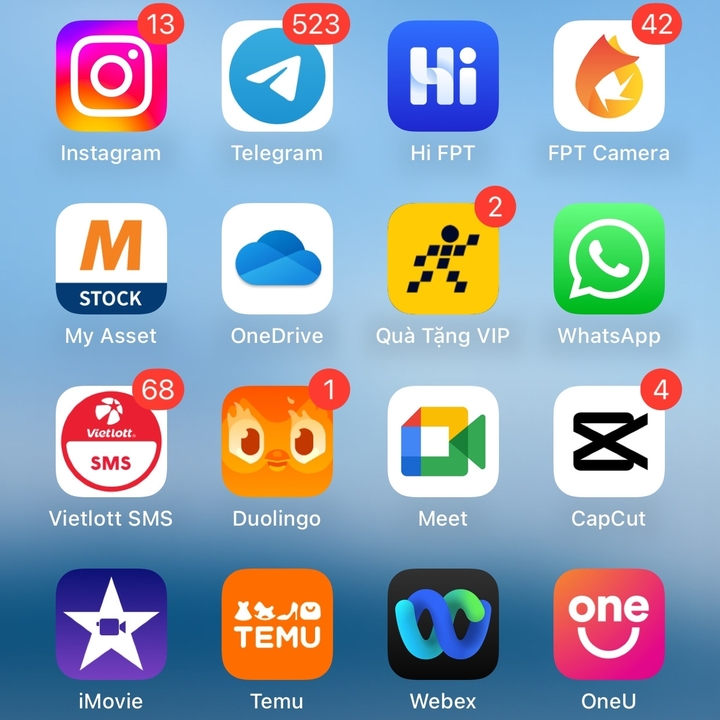720x720 pixels.
Task: Open Google Meet
Action: pos(443,442)
